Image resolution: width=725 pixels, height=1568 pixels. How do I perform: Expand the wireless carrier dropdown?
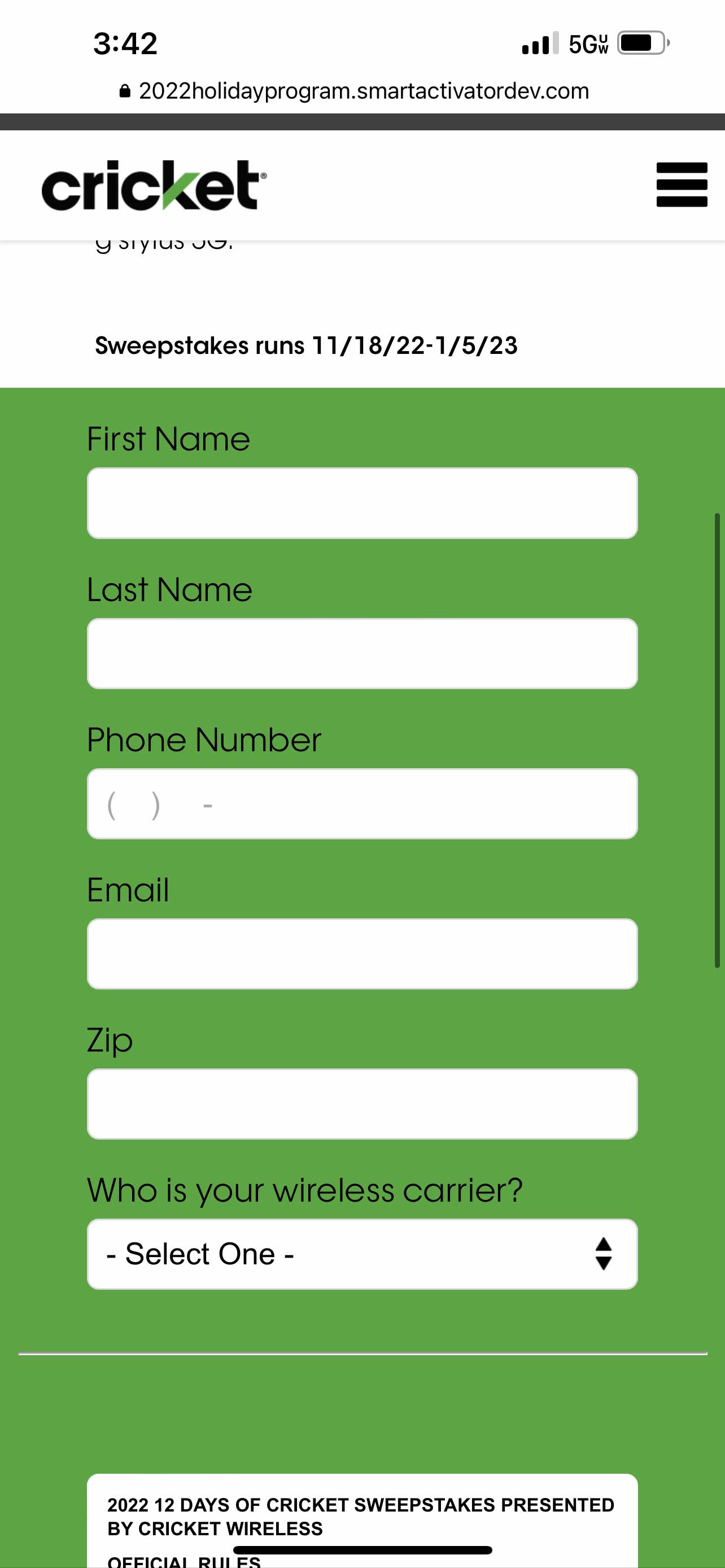362,1254
